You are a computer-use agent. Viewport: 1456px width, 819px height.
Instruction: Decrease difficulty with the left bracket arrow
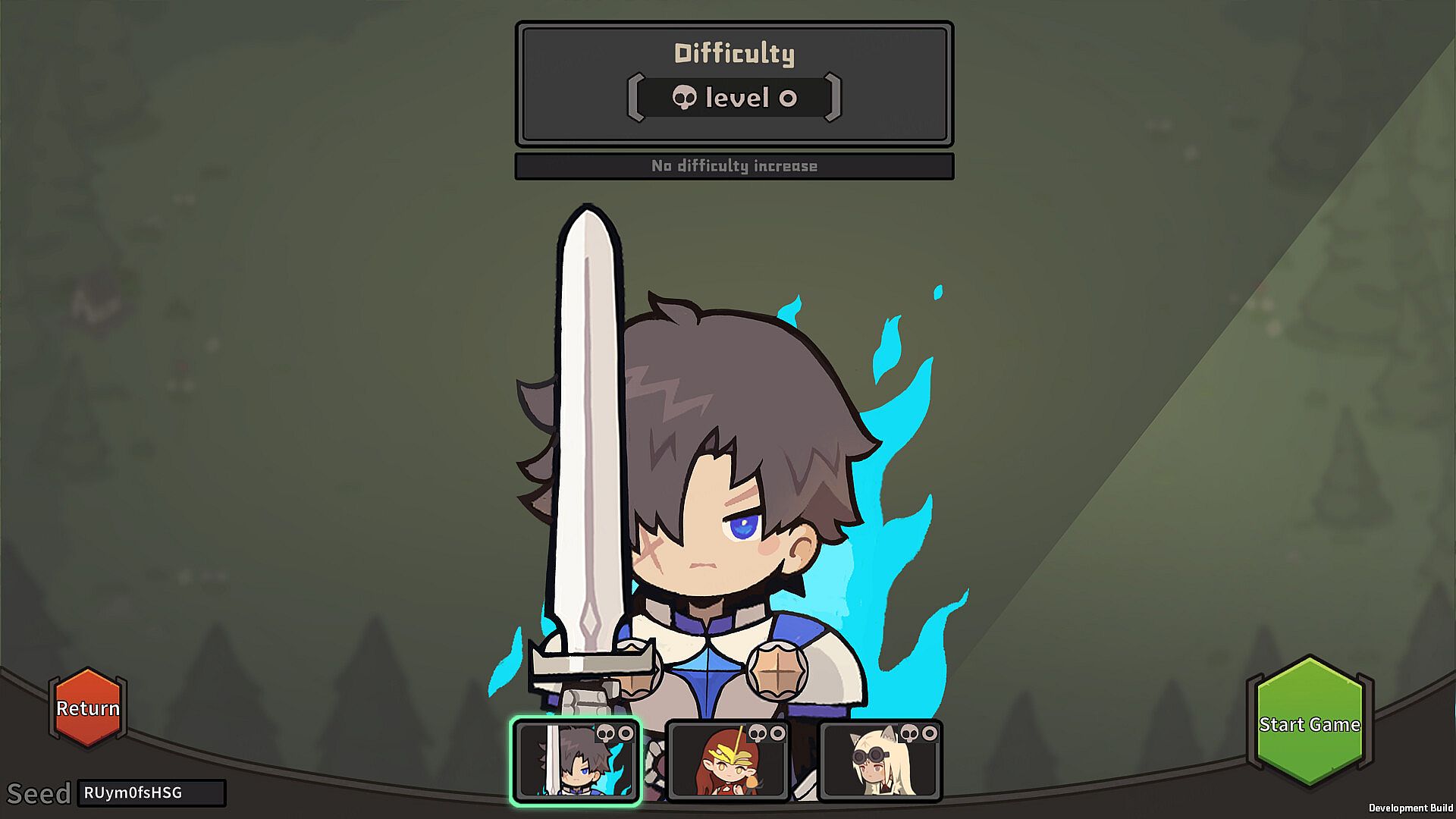click(x=636, y=98)
